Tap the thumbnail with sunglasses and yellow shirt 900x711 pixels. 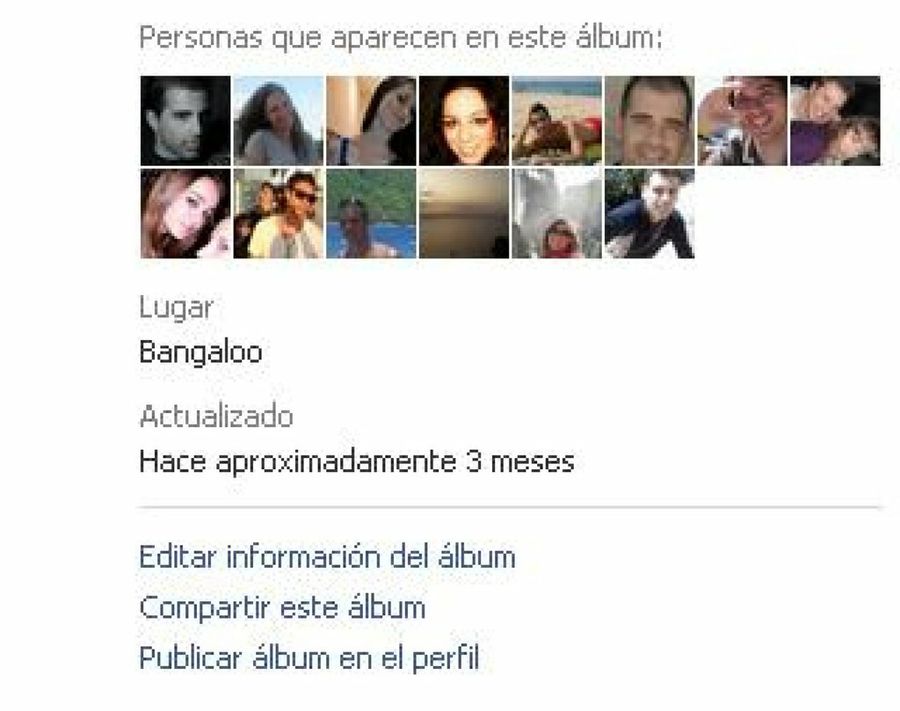click(278, 213)
